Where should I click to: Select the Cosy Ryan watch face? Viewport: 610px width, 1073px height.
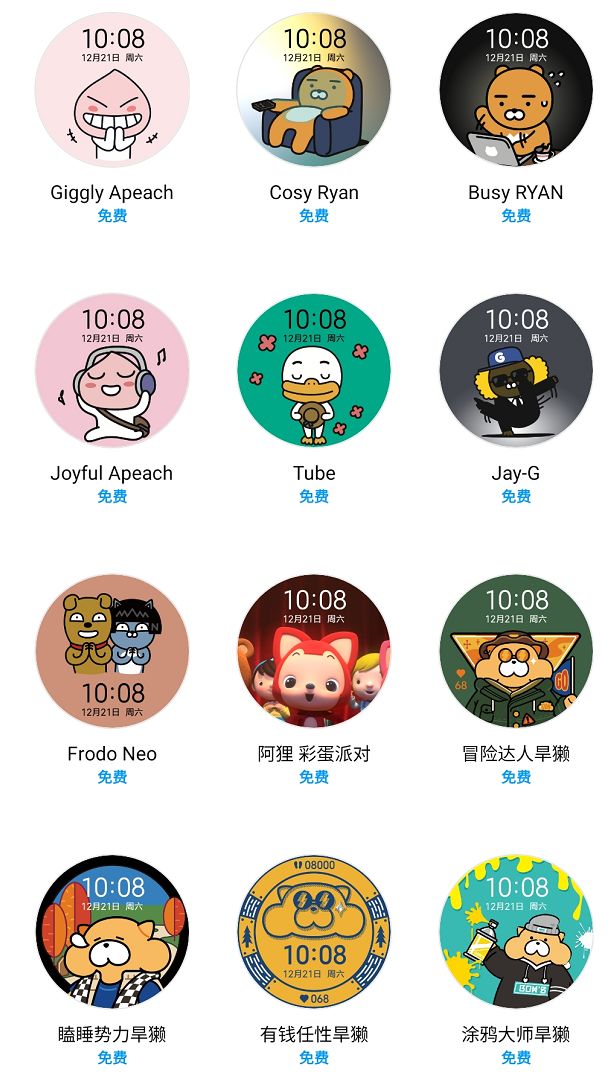(314, 90)
